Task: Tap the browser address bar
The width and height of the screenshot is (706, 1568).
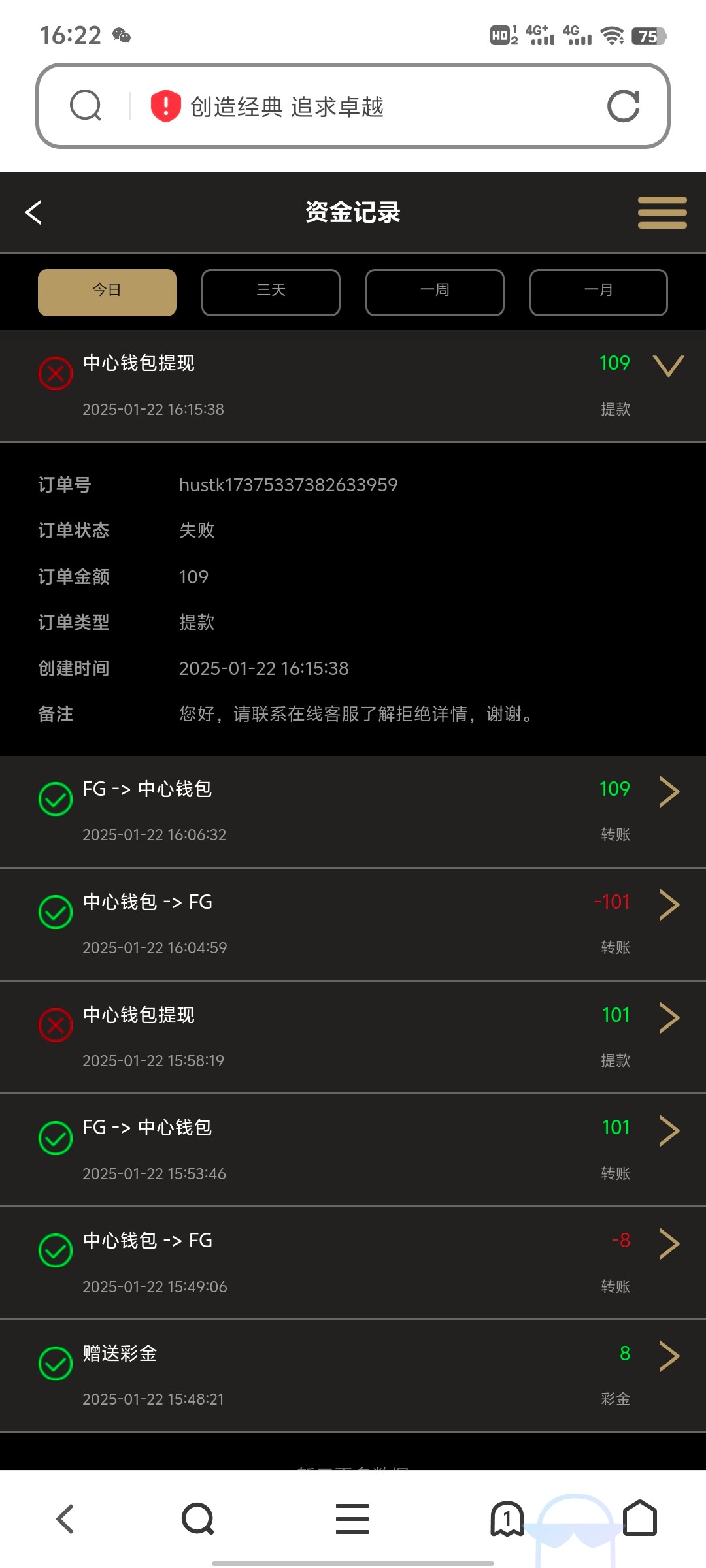Action: 366,106
